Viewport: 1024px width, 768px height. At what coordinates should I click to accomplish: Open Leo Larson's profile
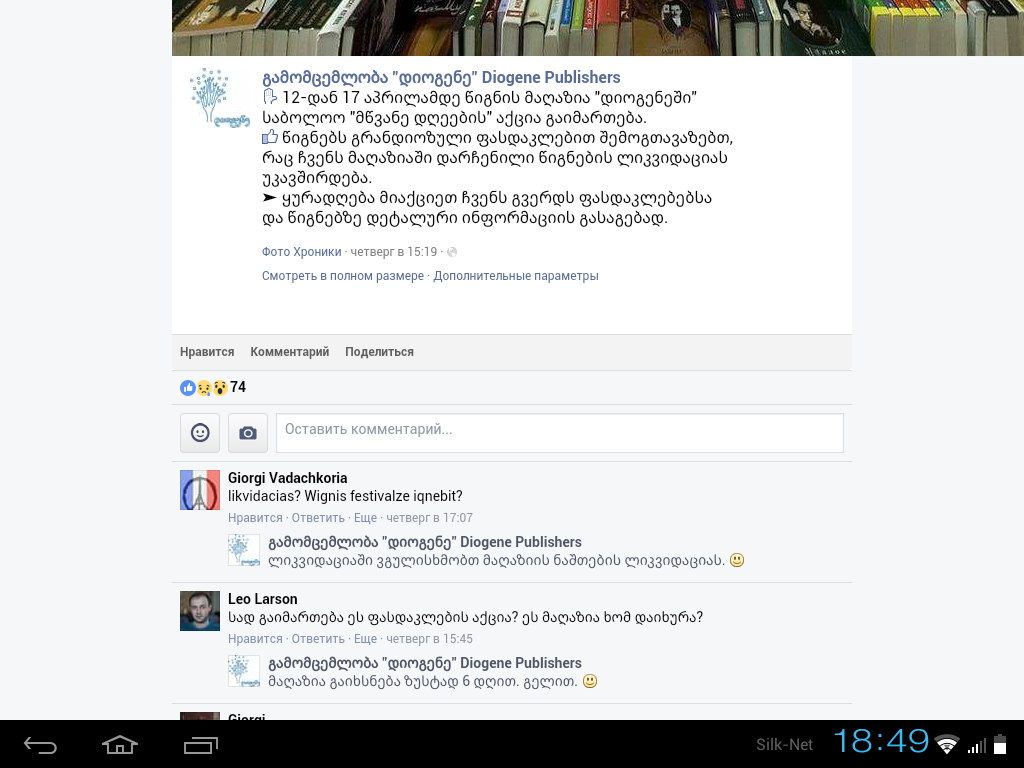tap(262, 599)
